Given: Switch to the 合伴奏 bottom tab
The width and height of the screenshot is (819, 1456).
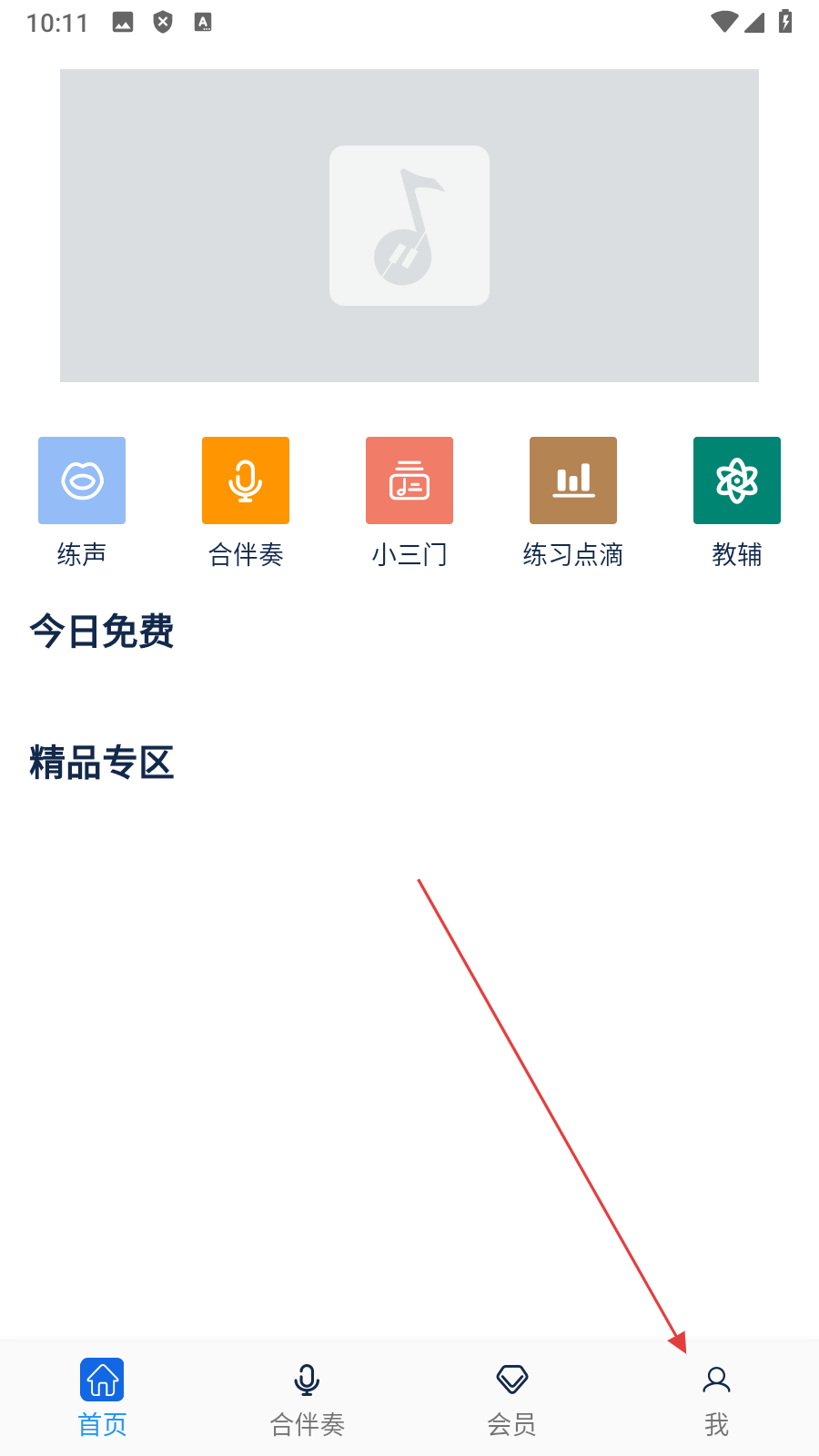Looking at the screenshot, I should pos(307,1397).
